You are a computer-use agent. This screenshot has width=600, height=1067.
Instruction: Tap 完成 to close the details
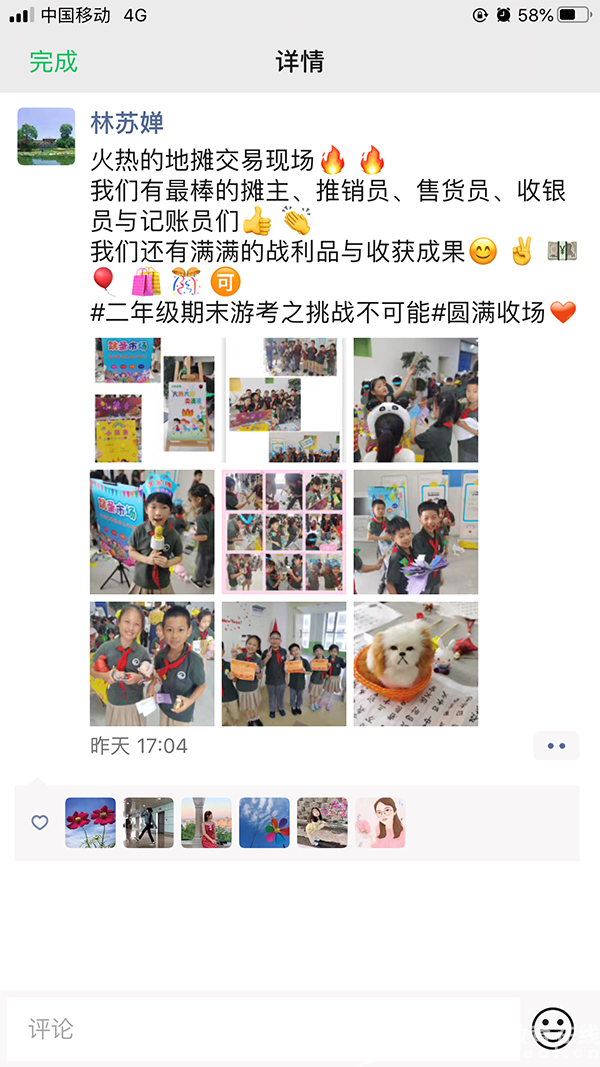tap(53, 62)
